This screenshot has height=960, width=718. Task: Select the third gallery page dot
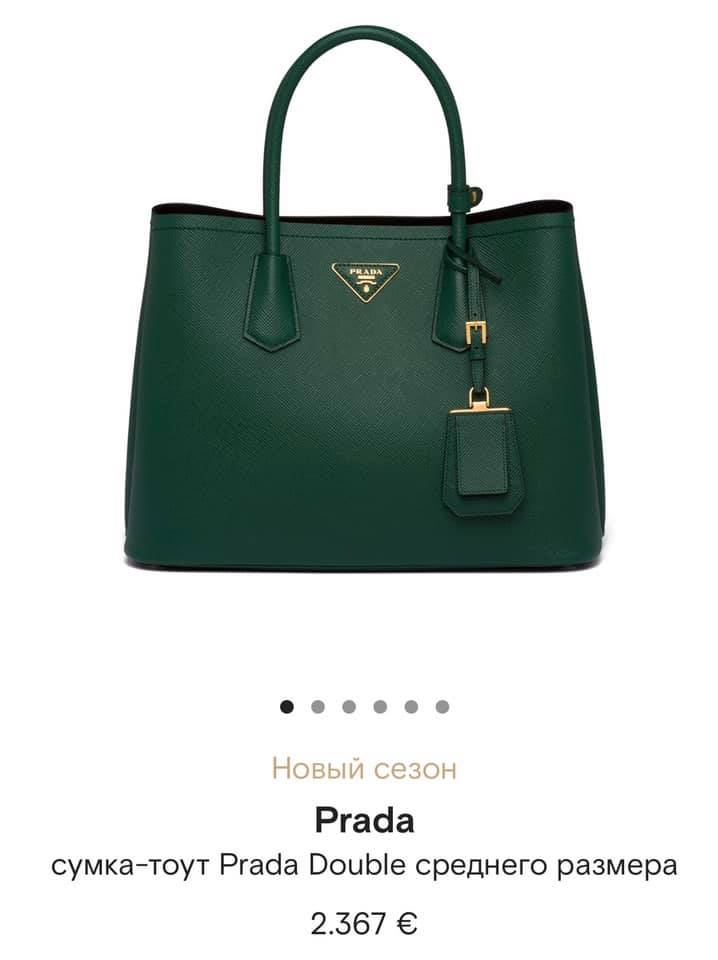[349, 707]
